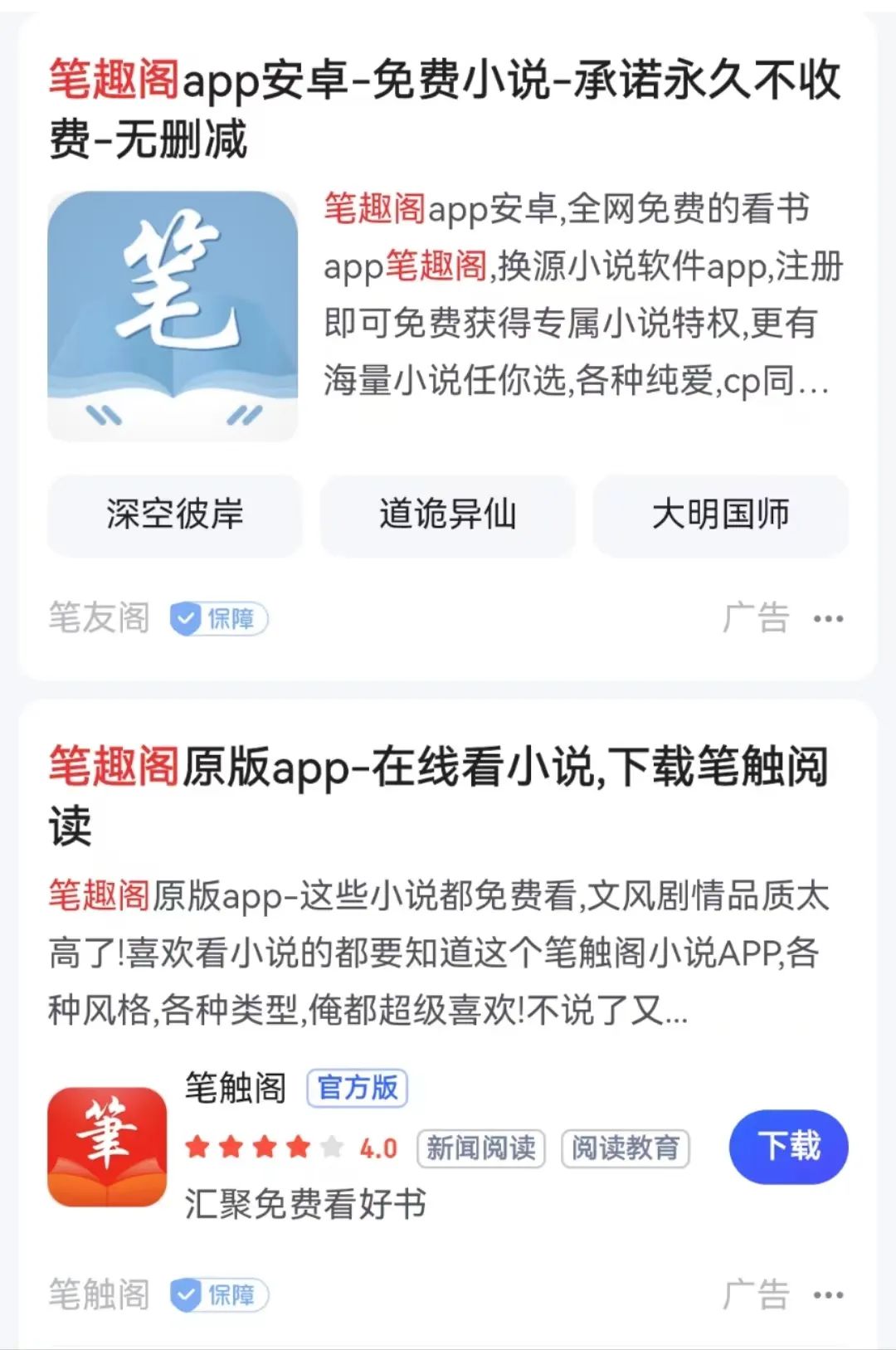896x1350 pixels.
Task: Select the 道诡异仙 chip
Action: 448,514
